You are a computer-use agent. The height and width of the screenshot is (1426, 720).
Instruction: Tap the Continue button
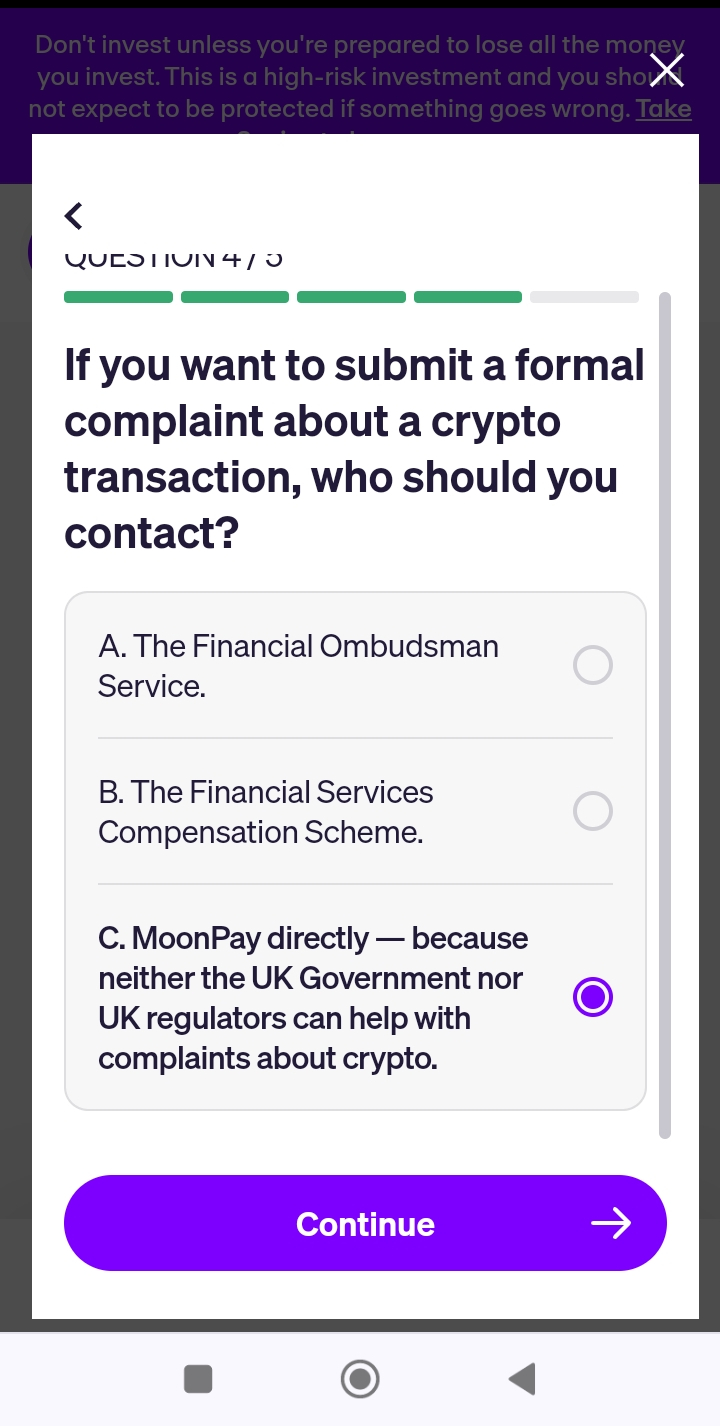pos(365,1223)
